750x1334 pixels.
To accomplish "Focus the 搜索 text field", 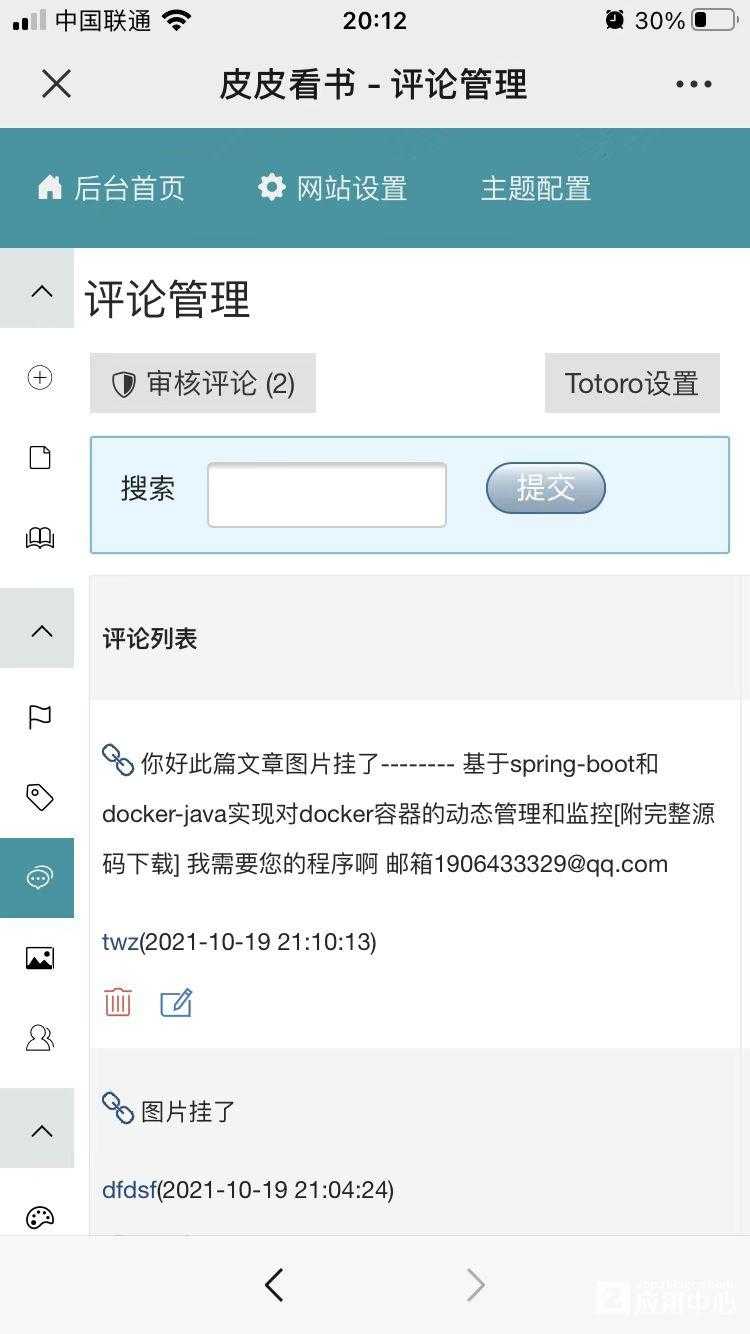I will click(327, 494).
